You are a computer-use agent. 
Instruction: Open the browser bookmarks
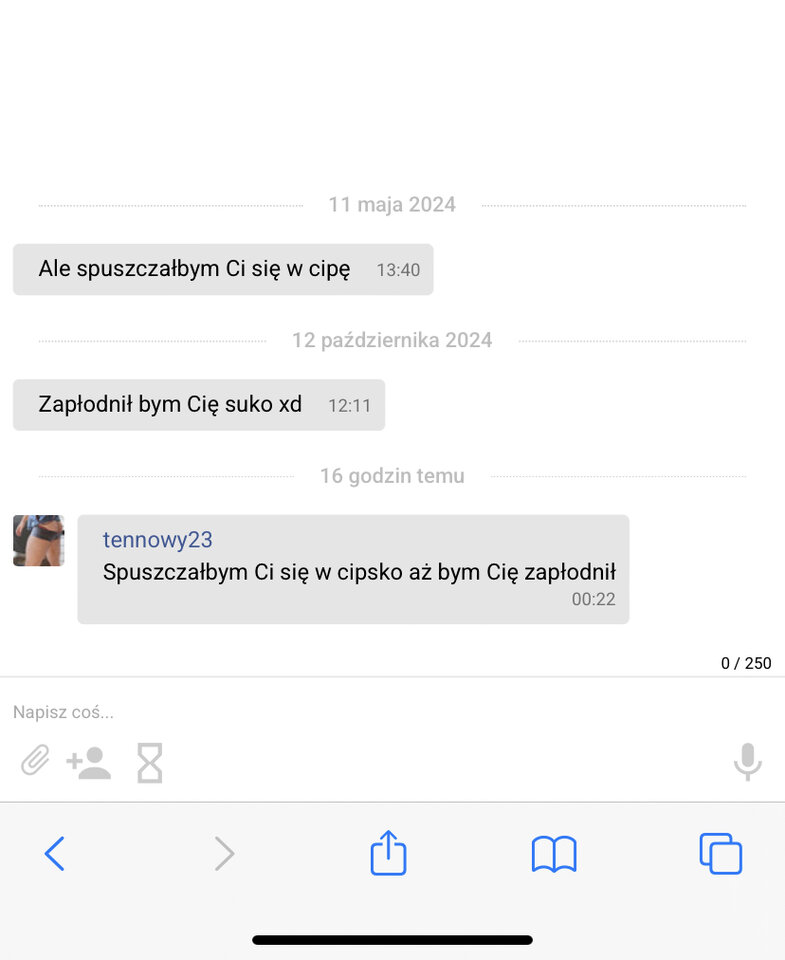pos(554,854)
